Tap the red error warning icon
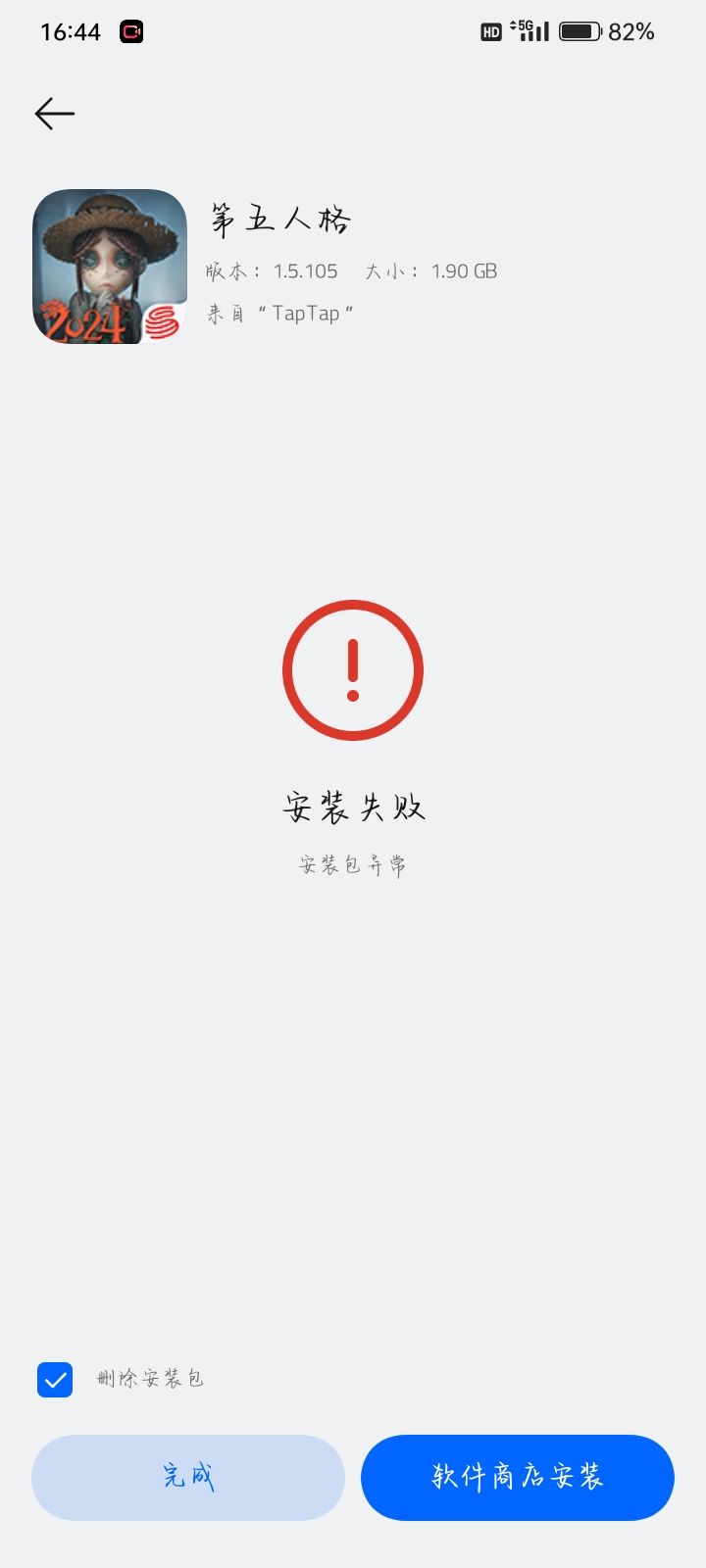Image resolution: width=706 pixels, height=1568 pixels. coord(354,669)
